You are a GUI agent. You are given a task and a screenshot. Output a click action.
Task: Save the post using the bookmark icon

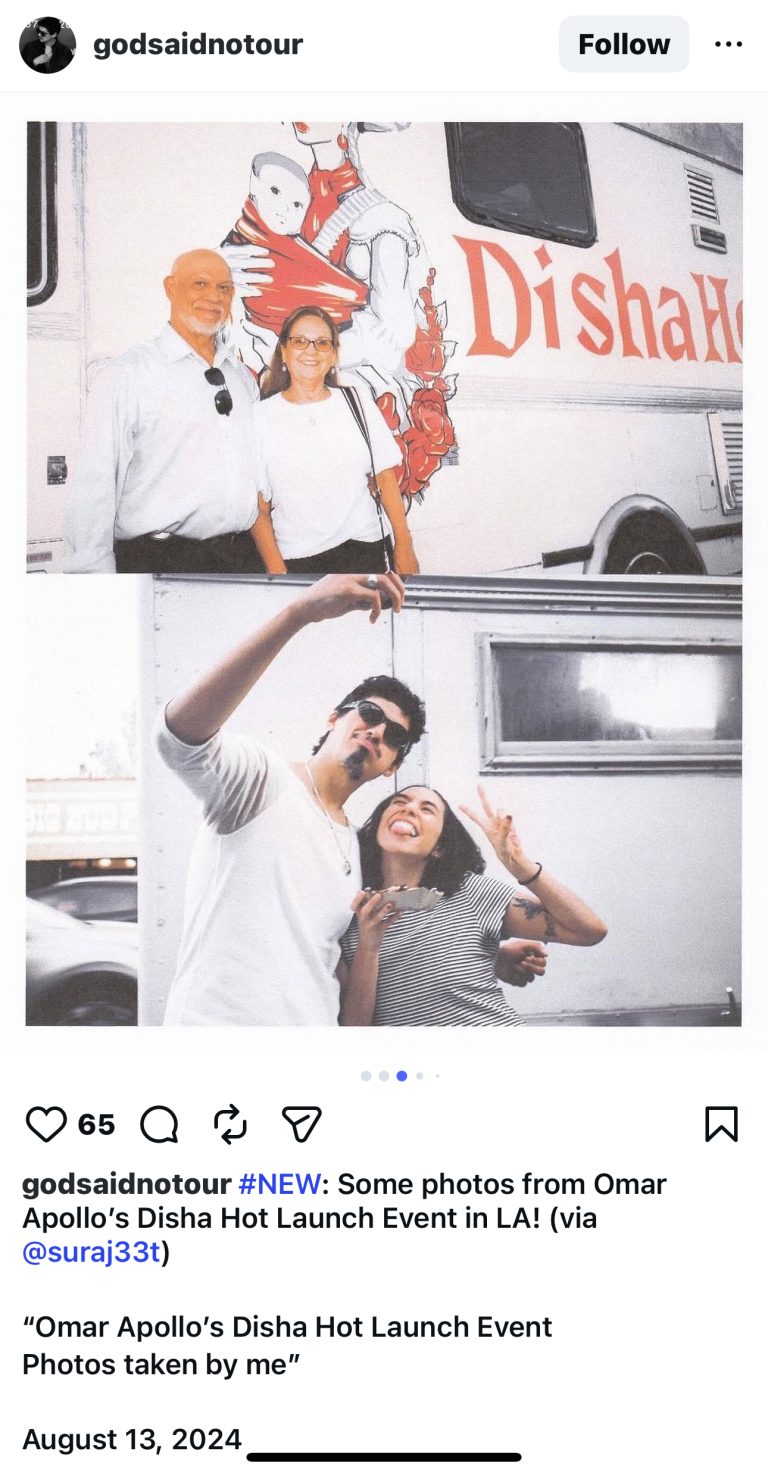point(722,1124)
